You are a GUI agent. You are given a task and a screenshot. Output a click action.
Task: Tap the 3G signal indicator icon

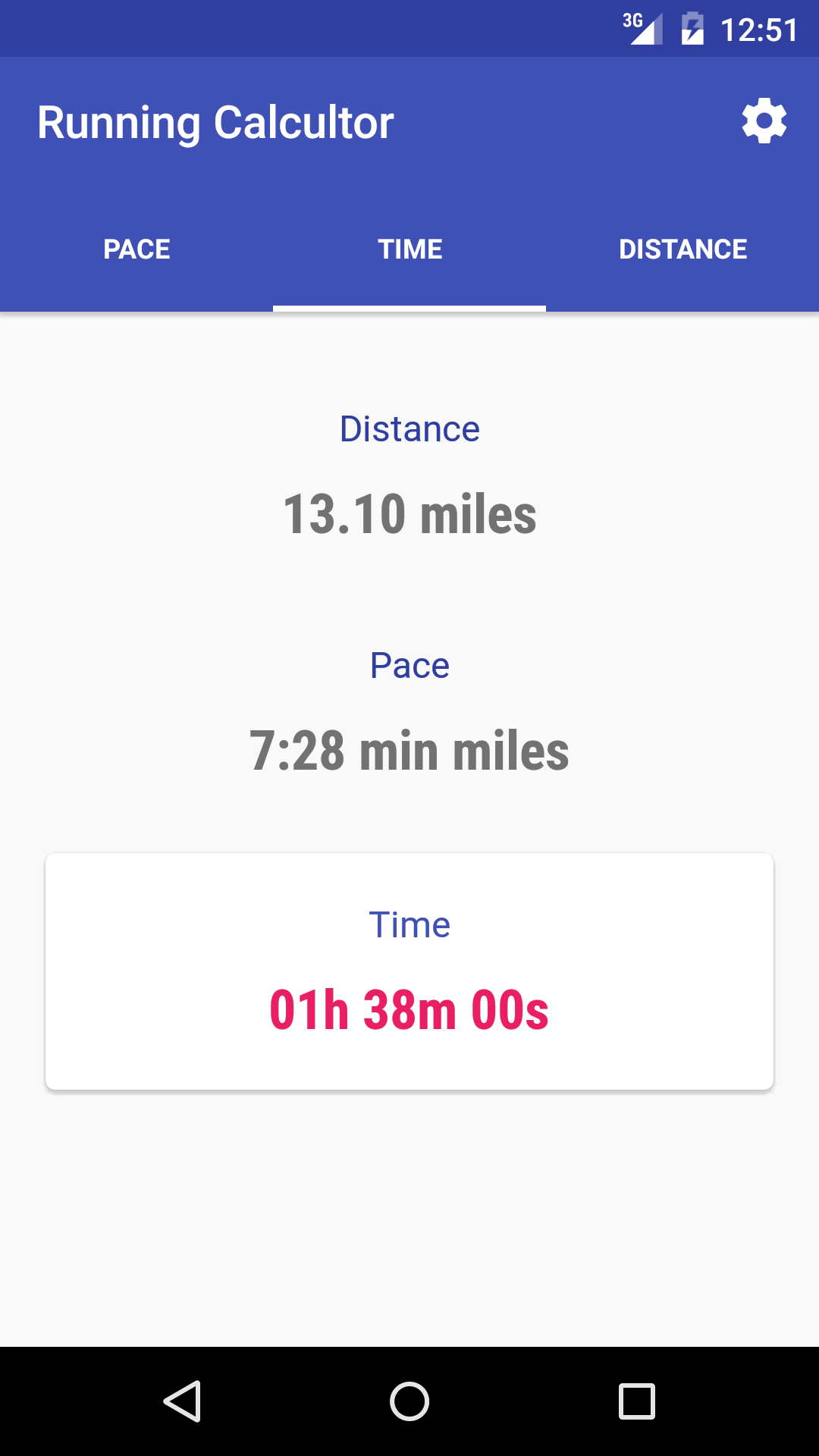639,28
